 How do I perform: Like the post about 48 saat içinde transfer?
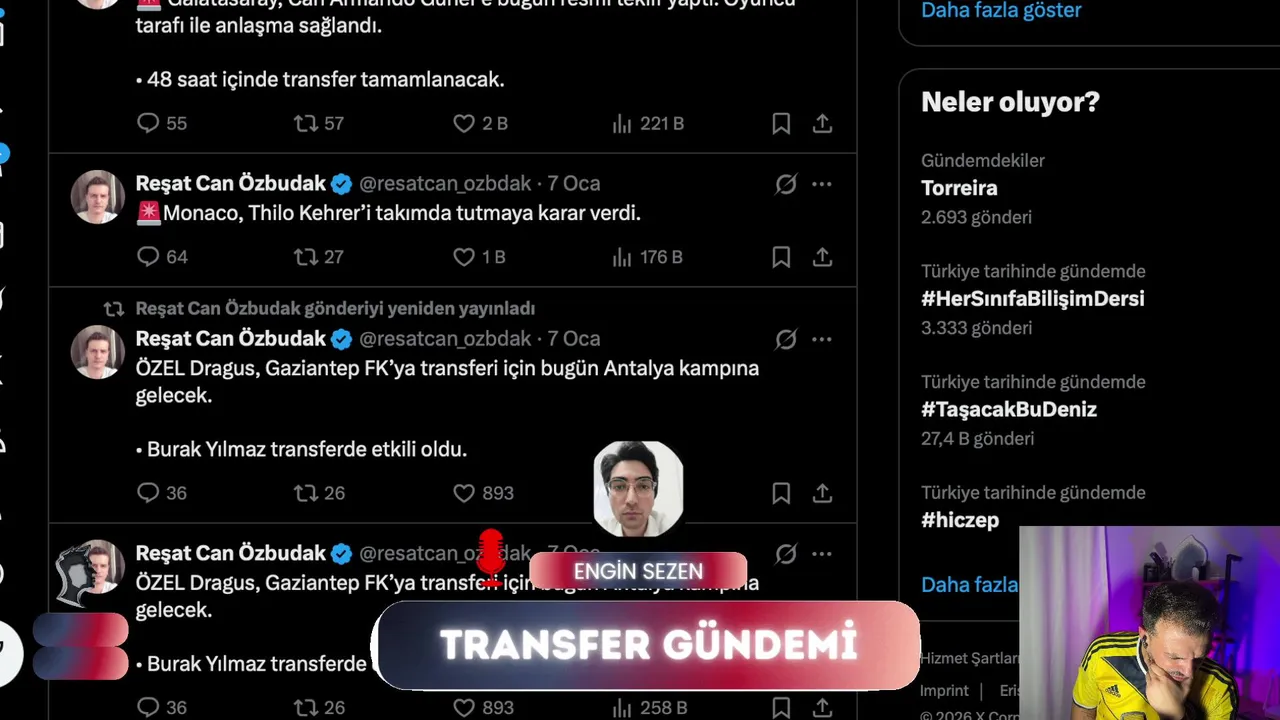[x=464, y=123]
